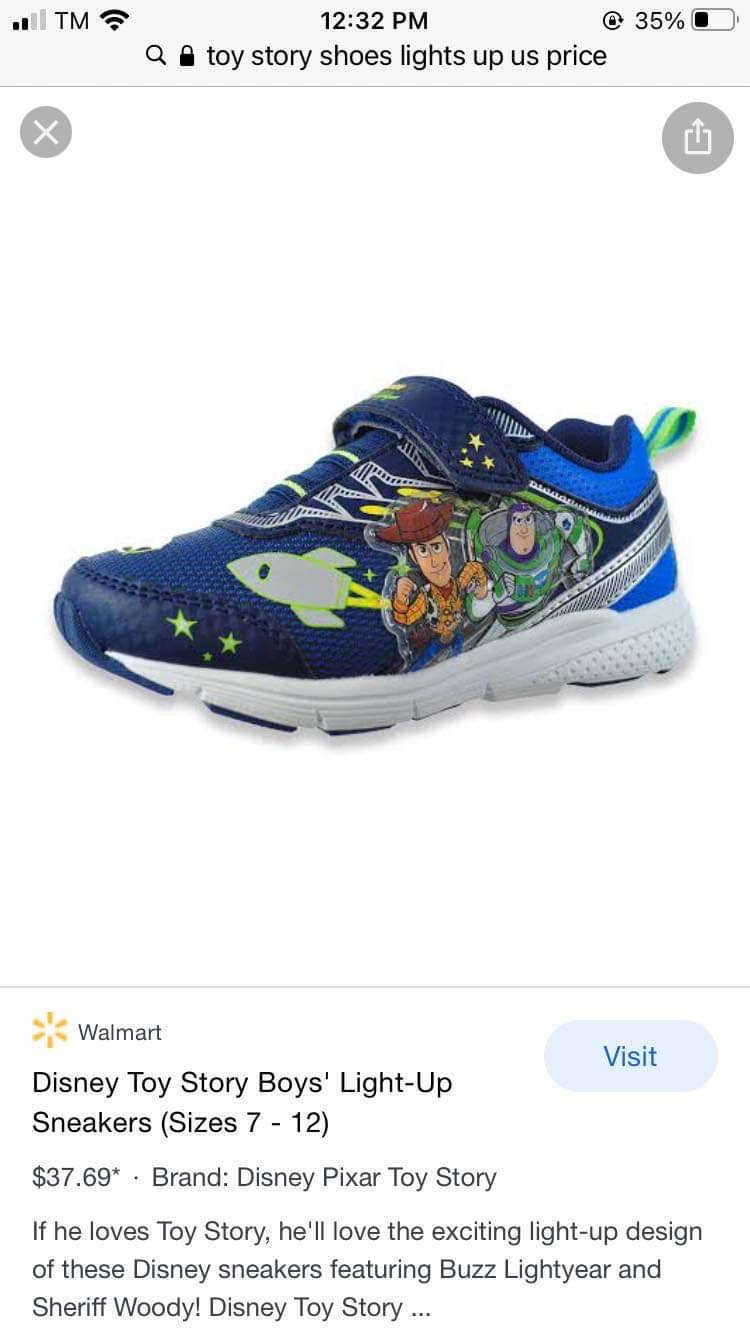Tap the address bar with the search query
This screenshot has height=1334, width=750.
click(x=376, y=56)
